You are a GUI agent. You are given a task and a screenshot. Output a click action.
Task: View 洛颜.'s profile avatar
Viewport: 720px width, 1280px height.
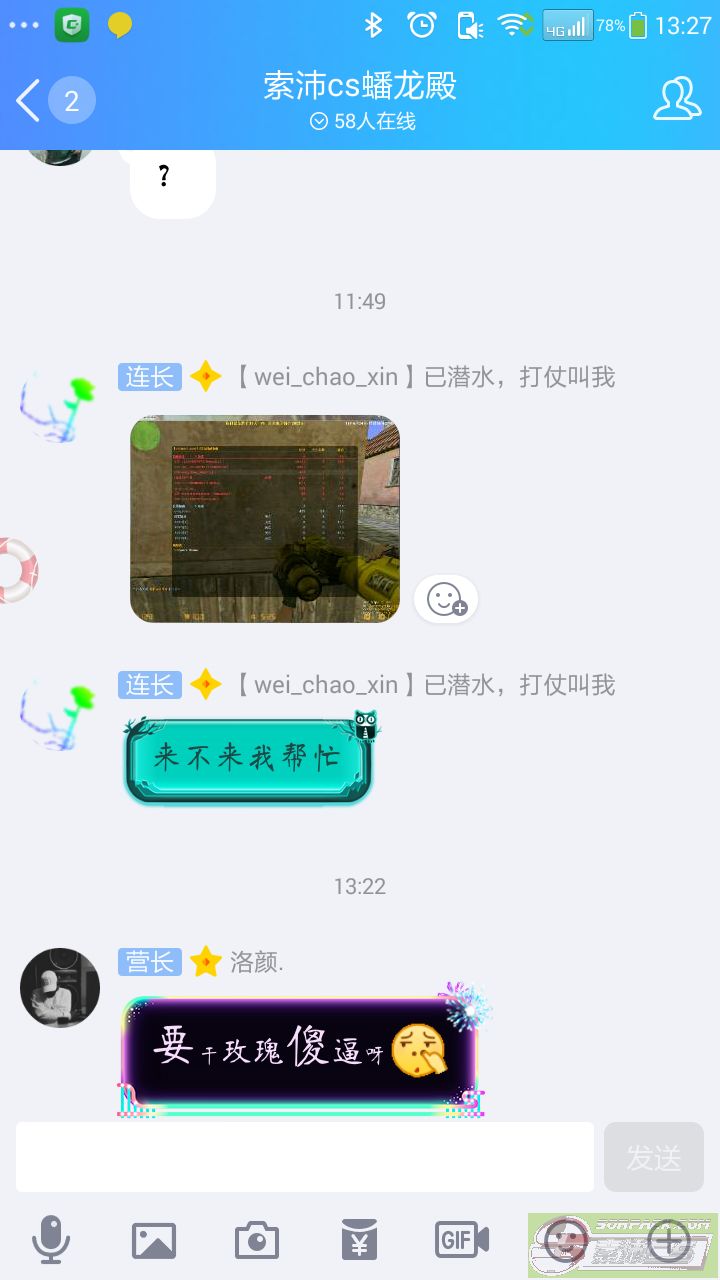[x=60, y=987]
